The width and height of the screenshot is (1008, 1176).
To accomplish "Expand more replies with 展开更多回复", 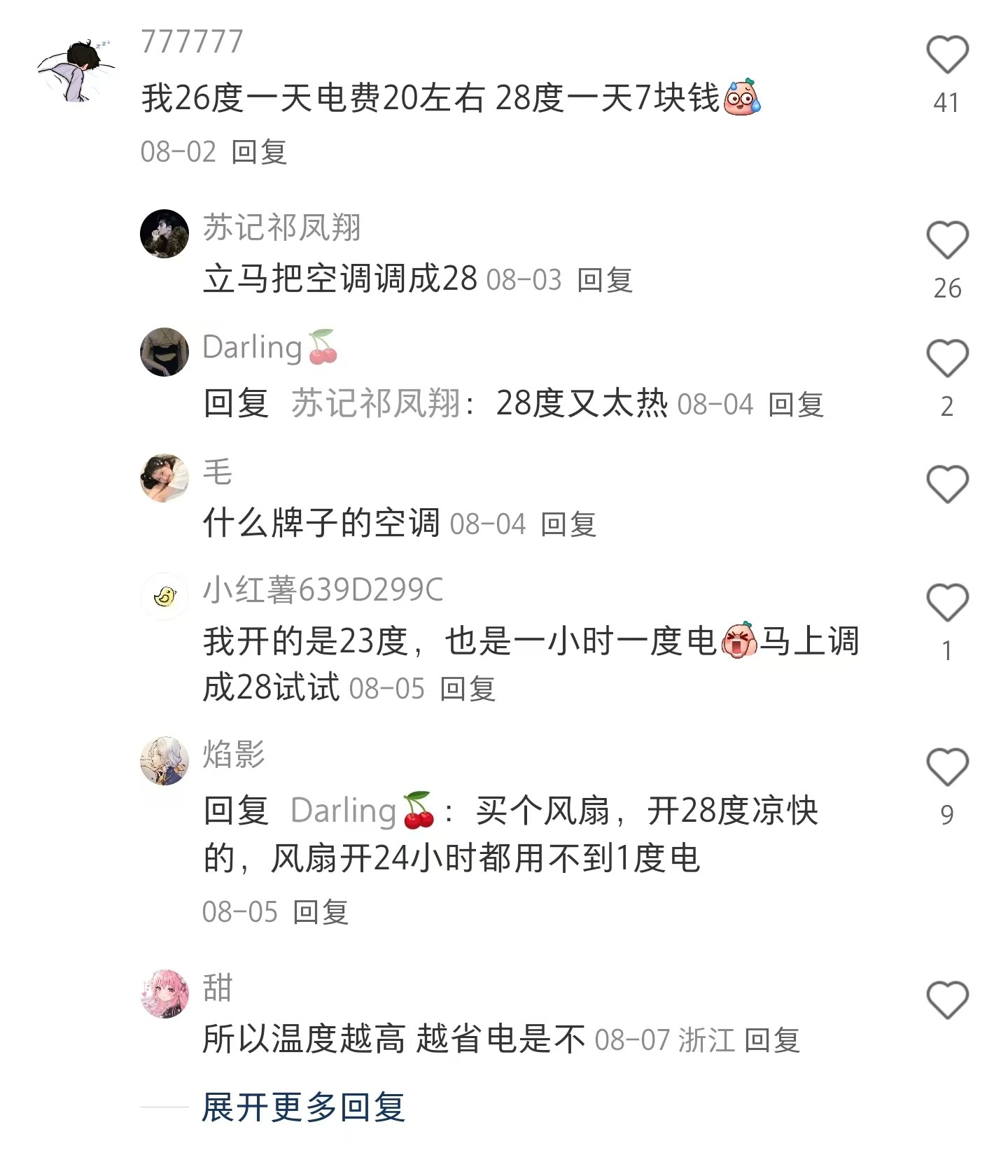I will (303, 1107).
